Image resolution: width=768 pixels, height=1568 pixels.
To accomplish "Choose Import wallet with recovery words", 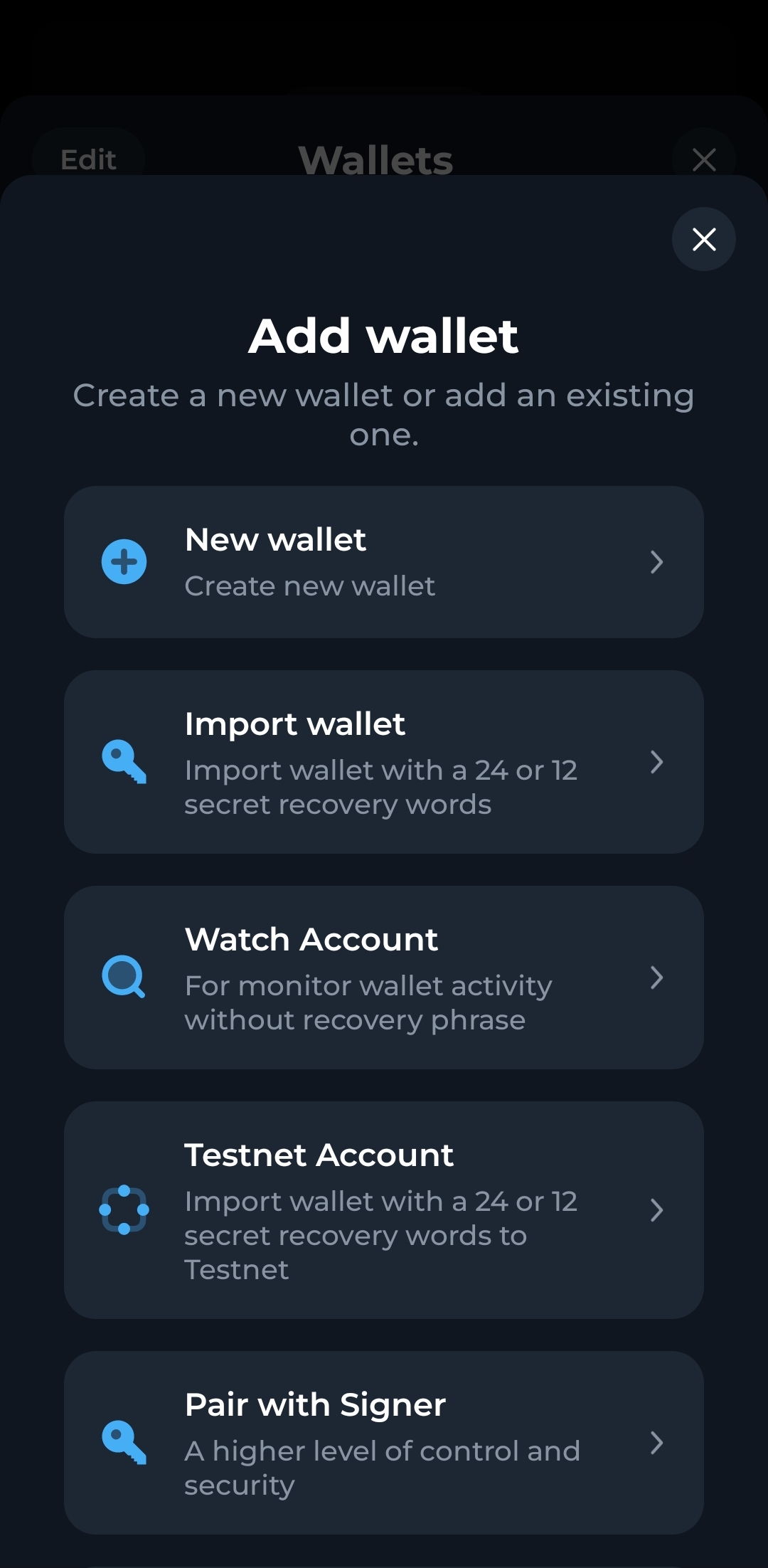I will [384, 761].
